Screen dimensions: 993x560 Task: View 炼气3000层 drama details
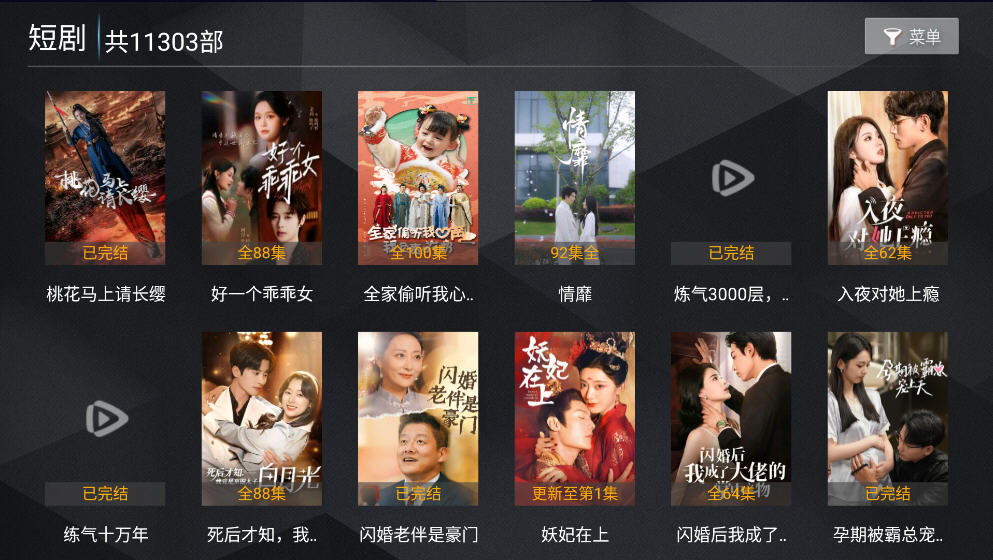731,178
